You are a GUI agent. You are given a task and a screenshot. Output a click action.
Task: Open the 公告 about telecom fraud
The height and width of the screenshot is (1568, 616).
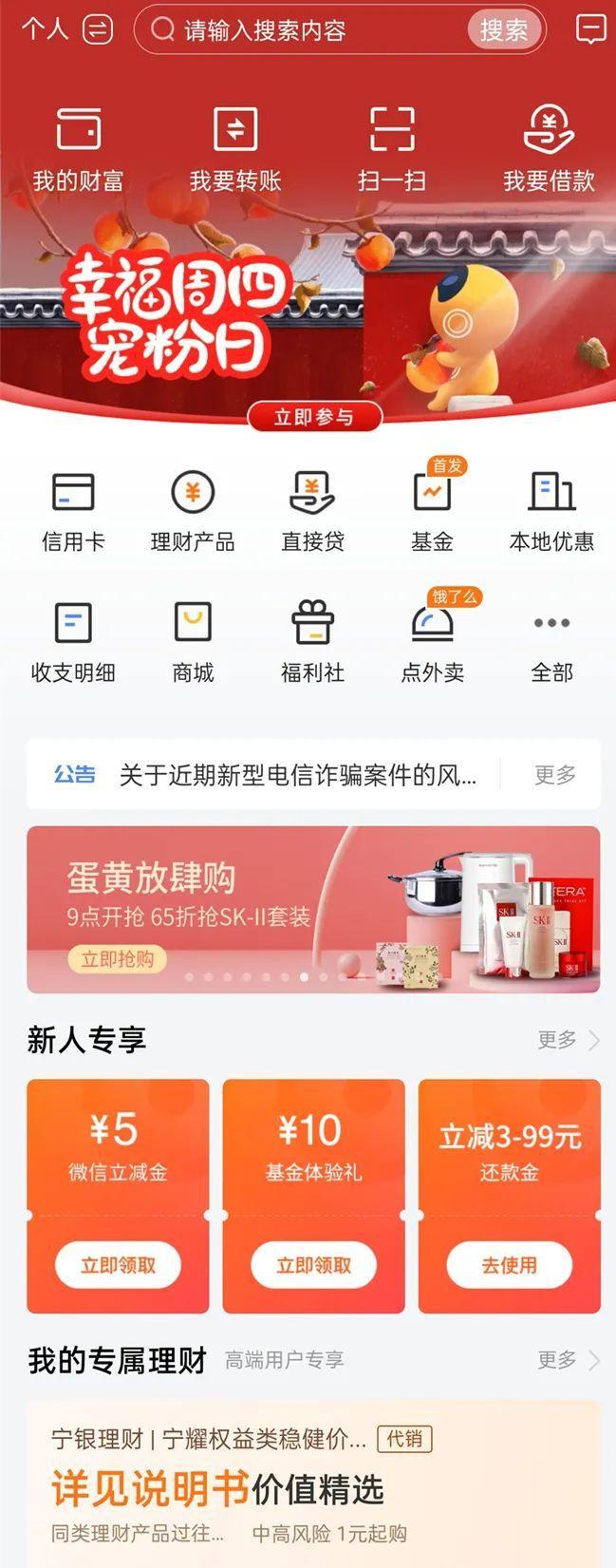pos(297,775)
